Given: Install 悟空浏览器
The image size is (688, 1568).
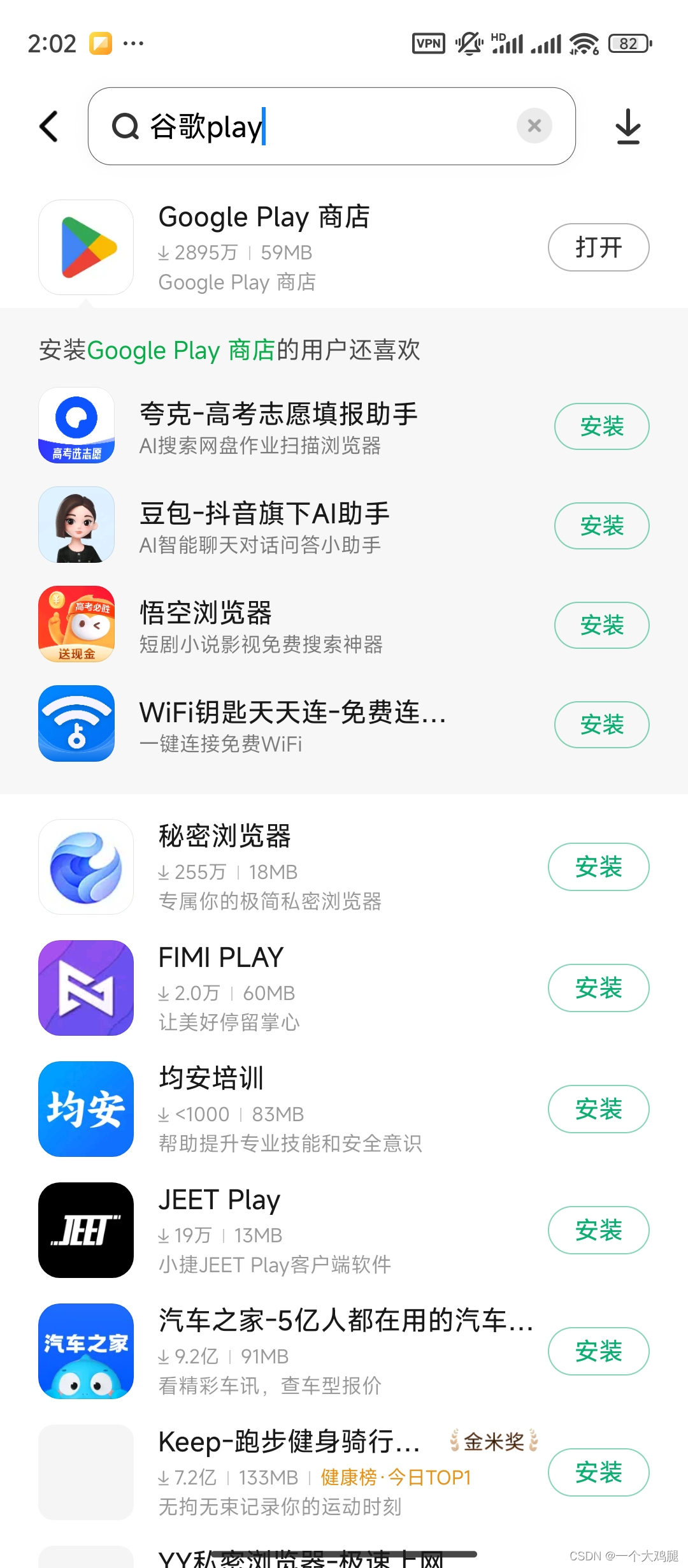Looking at the screenshot, I should click(x=601, y=625).
